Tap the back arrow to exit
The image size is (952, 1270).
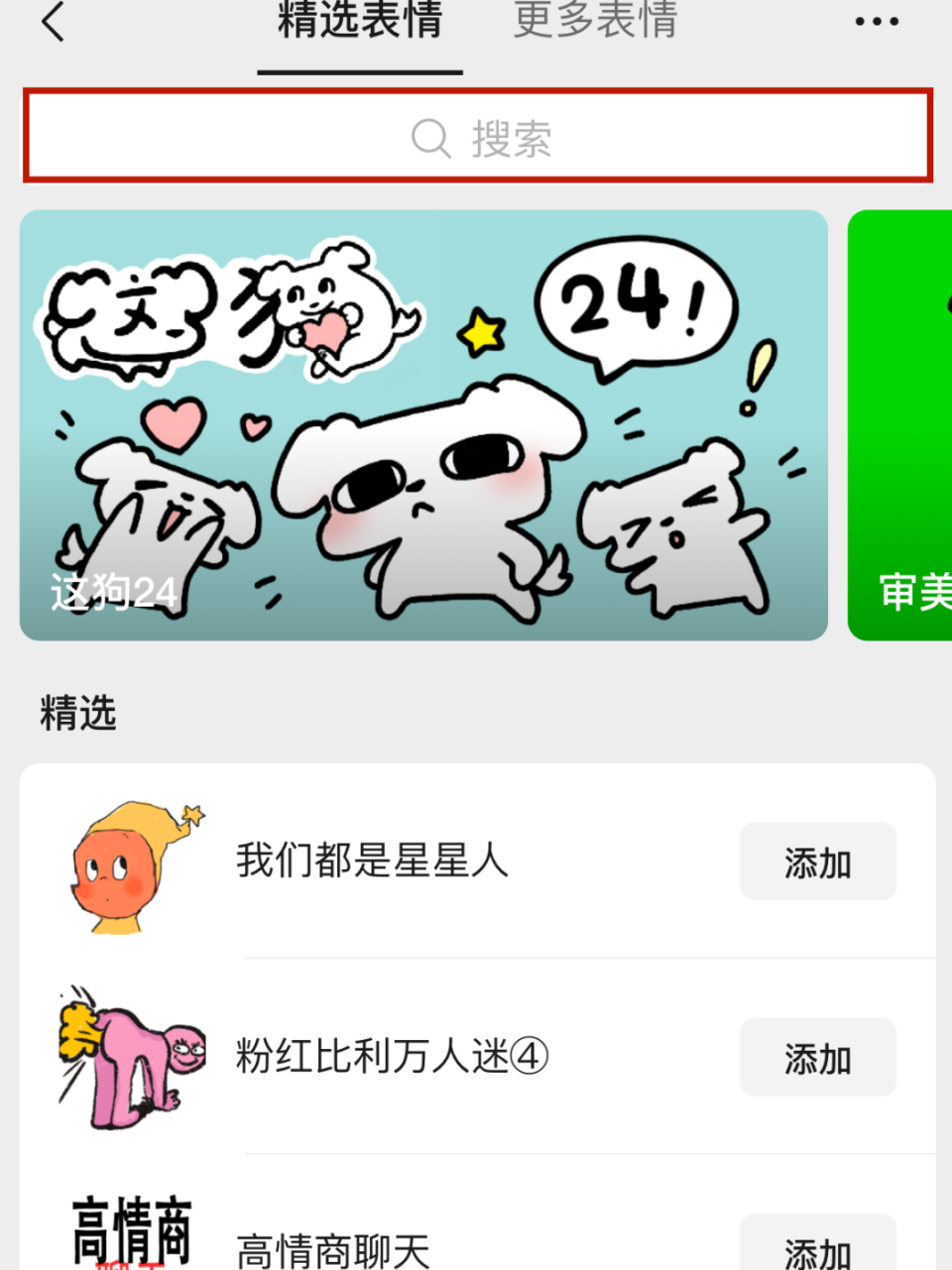(52, 22)
